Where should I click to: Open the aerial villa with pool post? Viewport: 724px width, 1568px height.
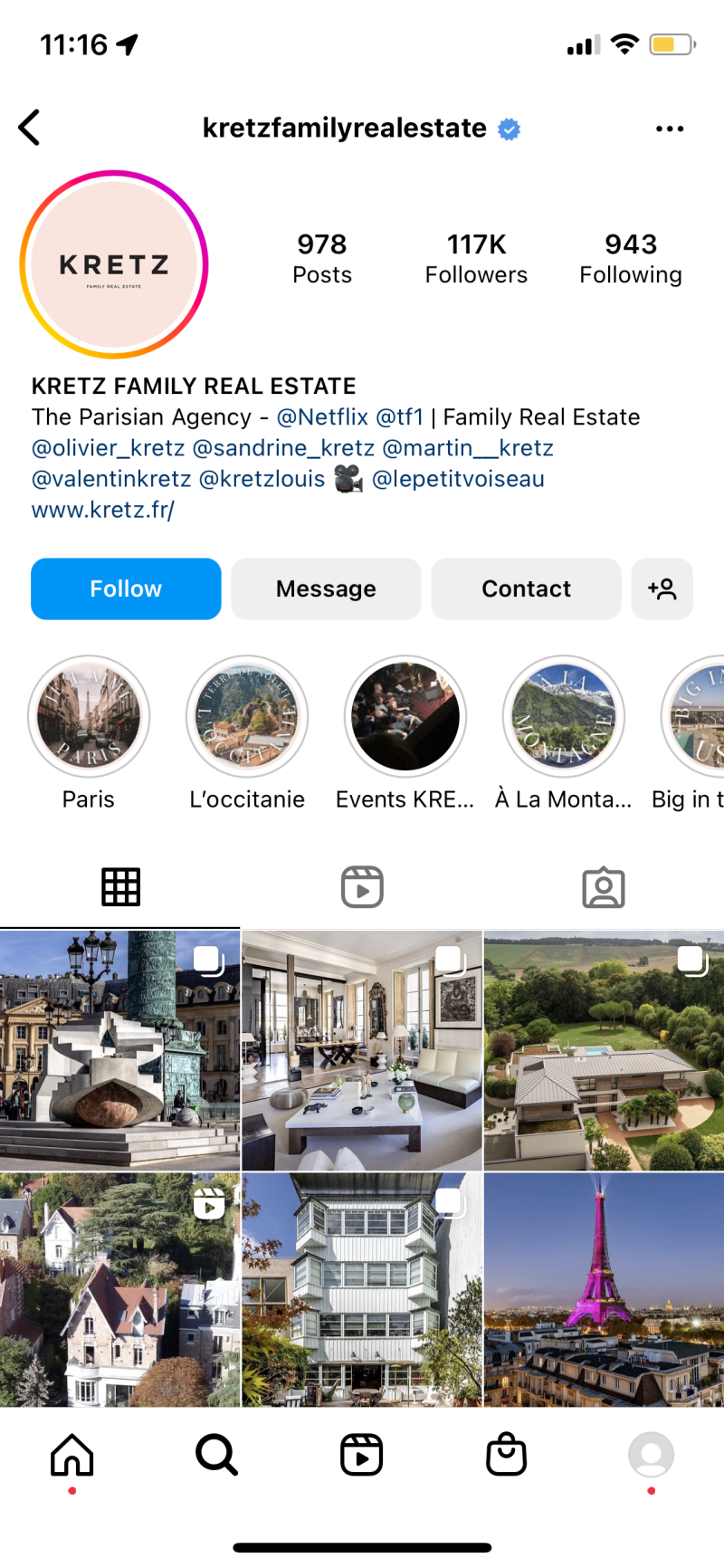(x=604, y=1050)
